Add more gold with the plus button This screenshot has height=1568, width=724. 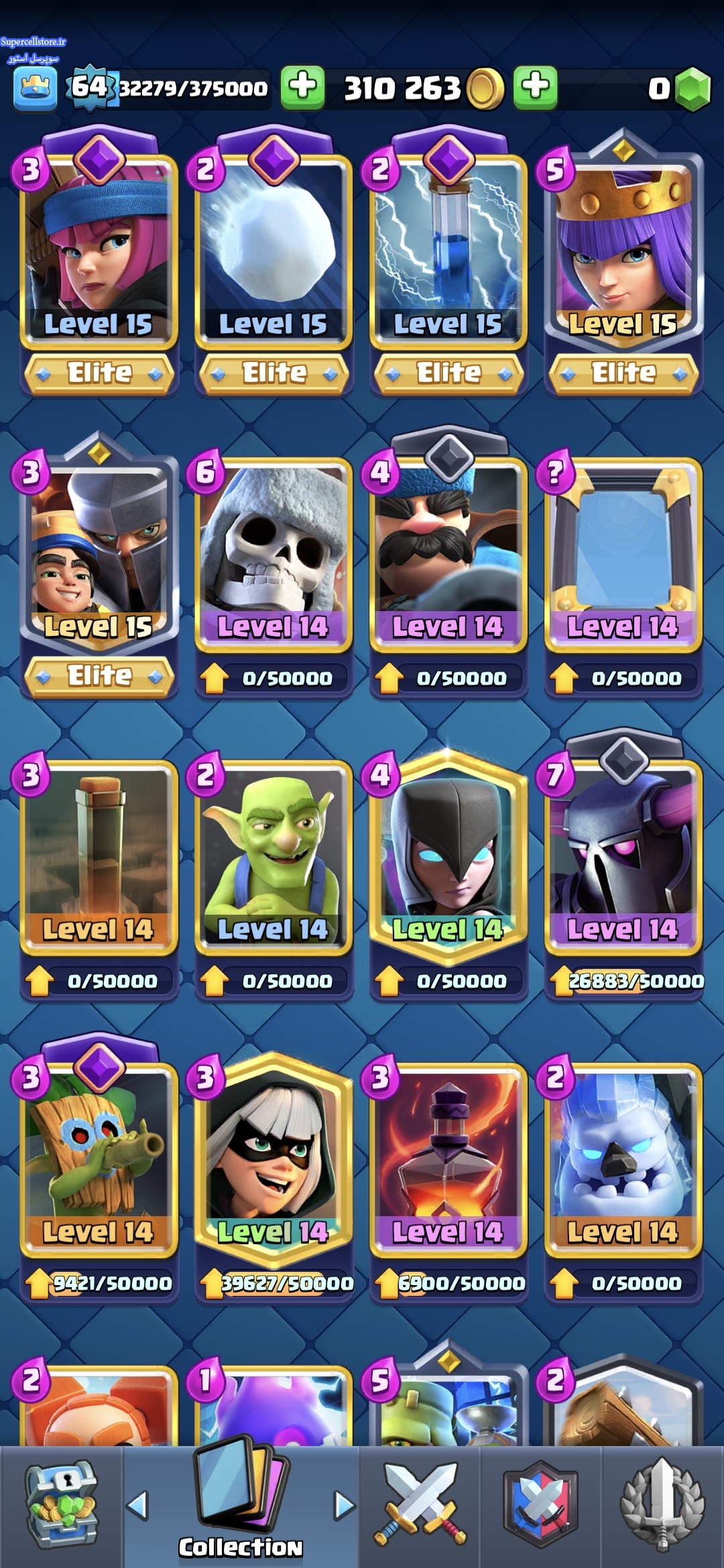[x=536, y=87]
